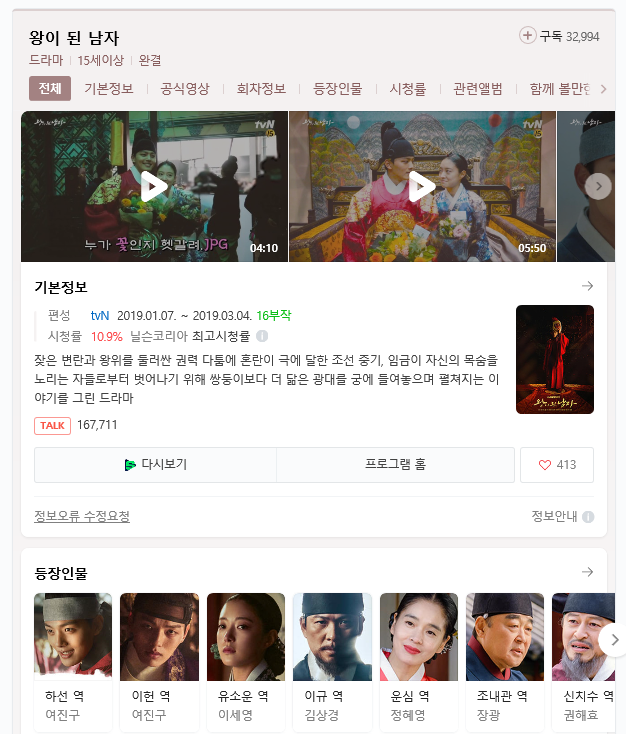626x734 pixels.
Task: Play the 04:10 video clip
Action: (154, 187)
